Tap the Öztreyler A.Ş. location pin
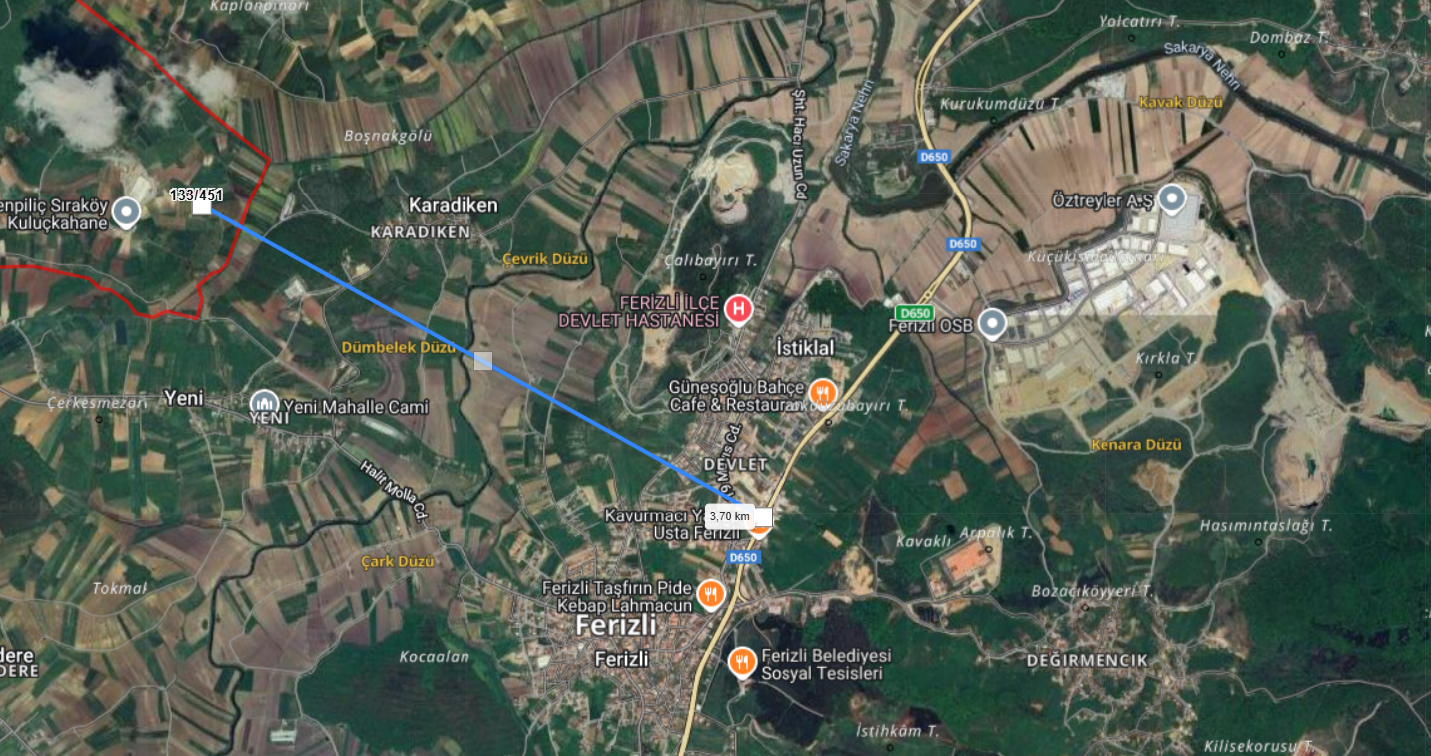1431x756 pixels. coord(1170,199)
